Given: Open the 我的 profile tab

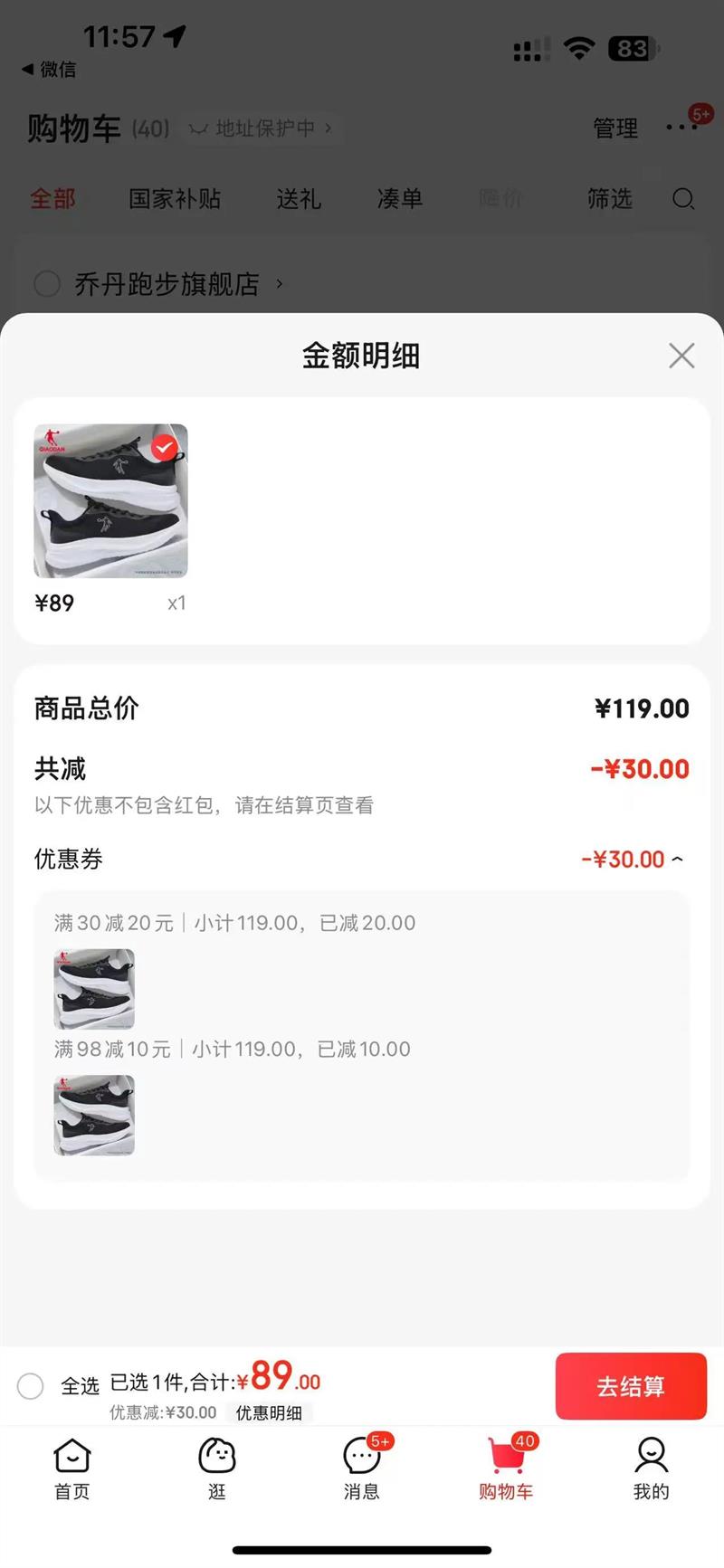Looking at the screenshot, I should (651, 1469).
